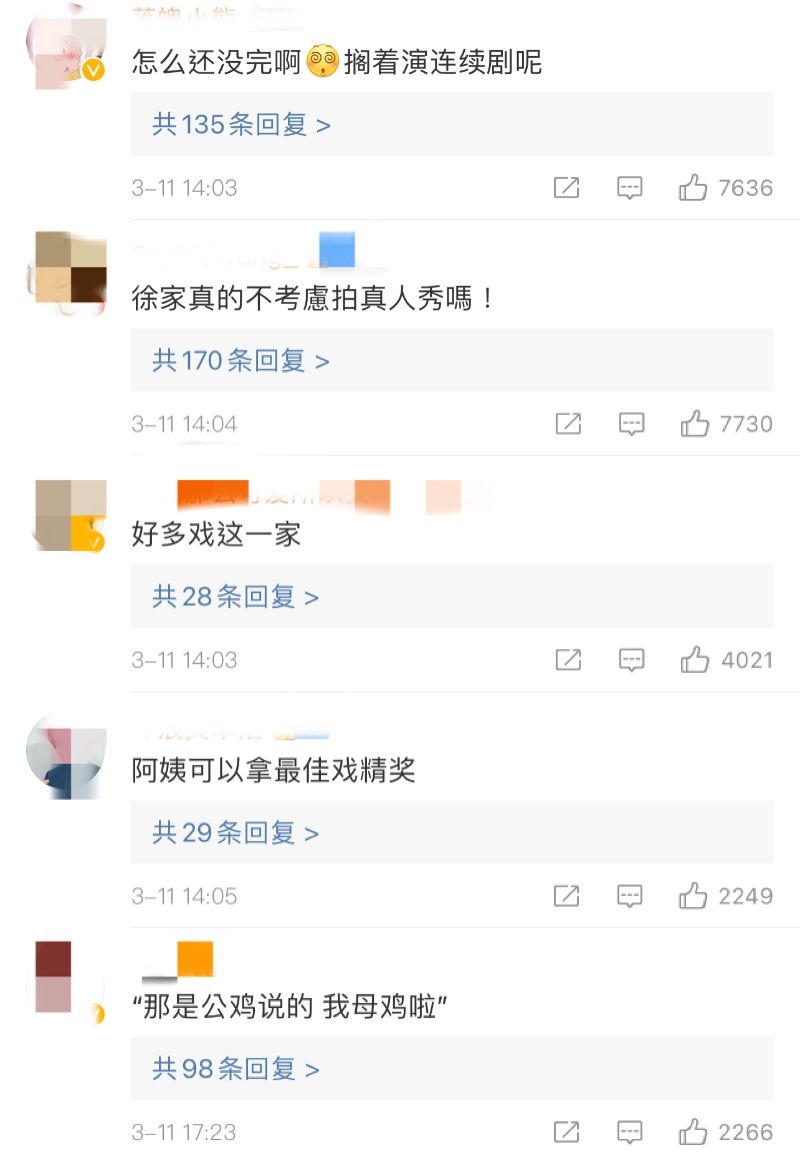The height and width of the screenshot is (1155, 800).
Task: Open the 共28条回复 reply thread
Action: 236,597
